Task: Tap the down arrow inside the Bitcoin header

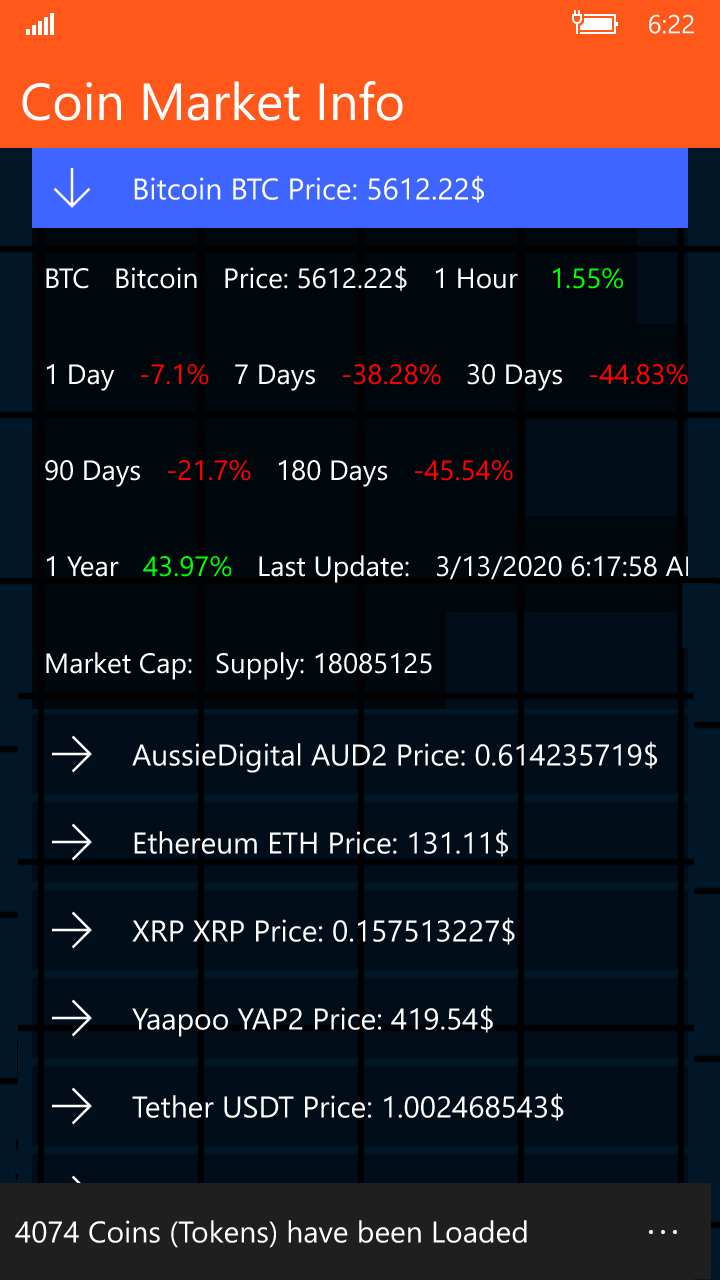Action: (71, 189)
